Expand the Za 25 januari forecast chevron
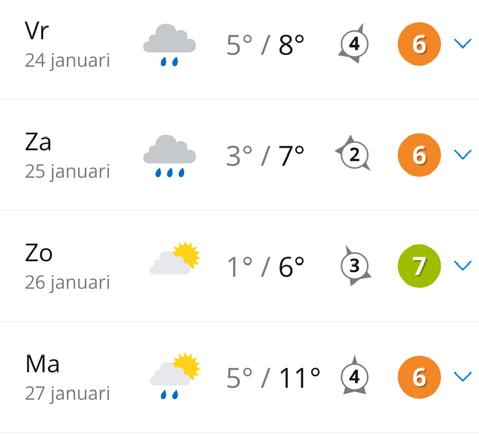This screenshot has width=479, height=436. [463, 154]
